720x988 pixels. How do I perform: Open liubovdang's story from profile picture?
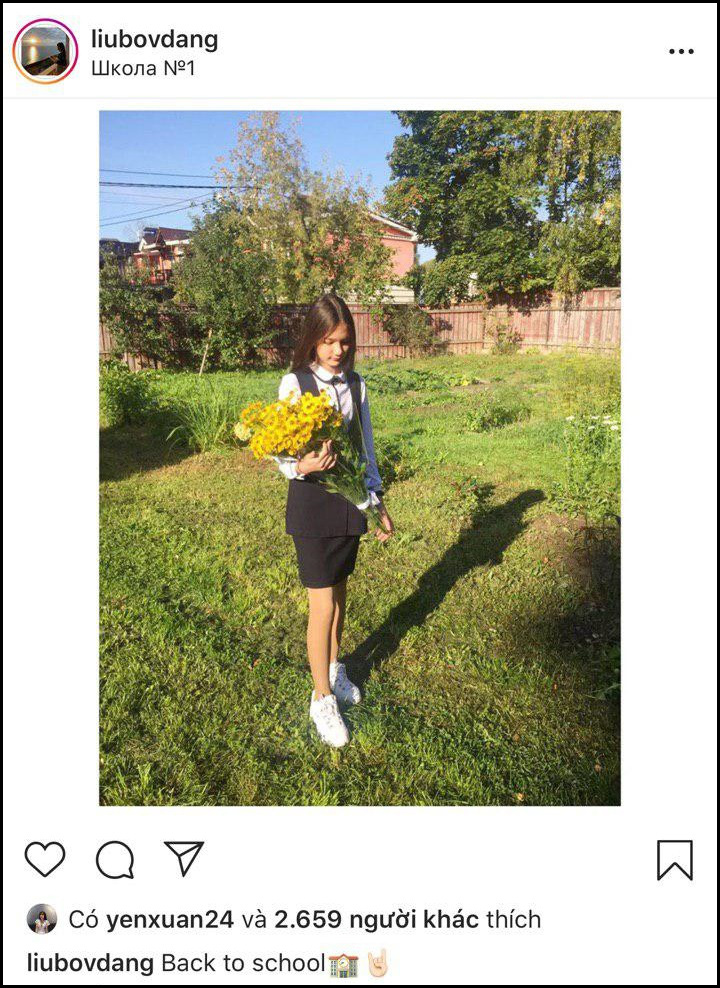(x=45, y=51)
